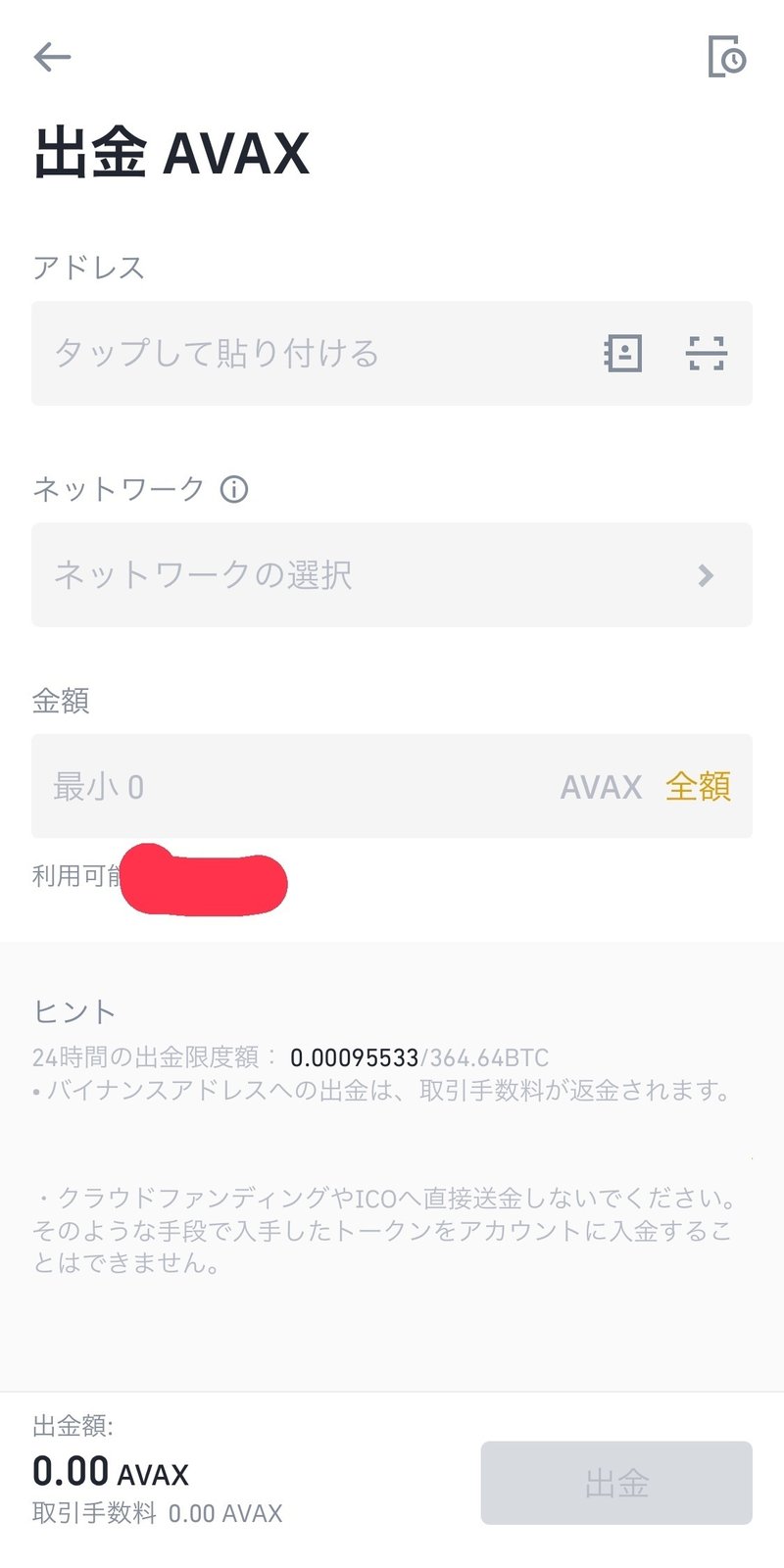Show network info tooltip
This screenshot has height=1568, width=784.
234,488
